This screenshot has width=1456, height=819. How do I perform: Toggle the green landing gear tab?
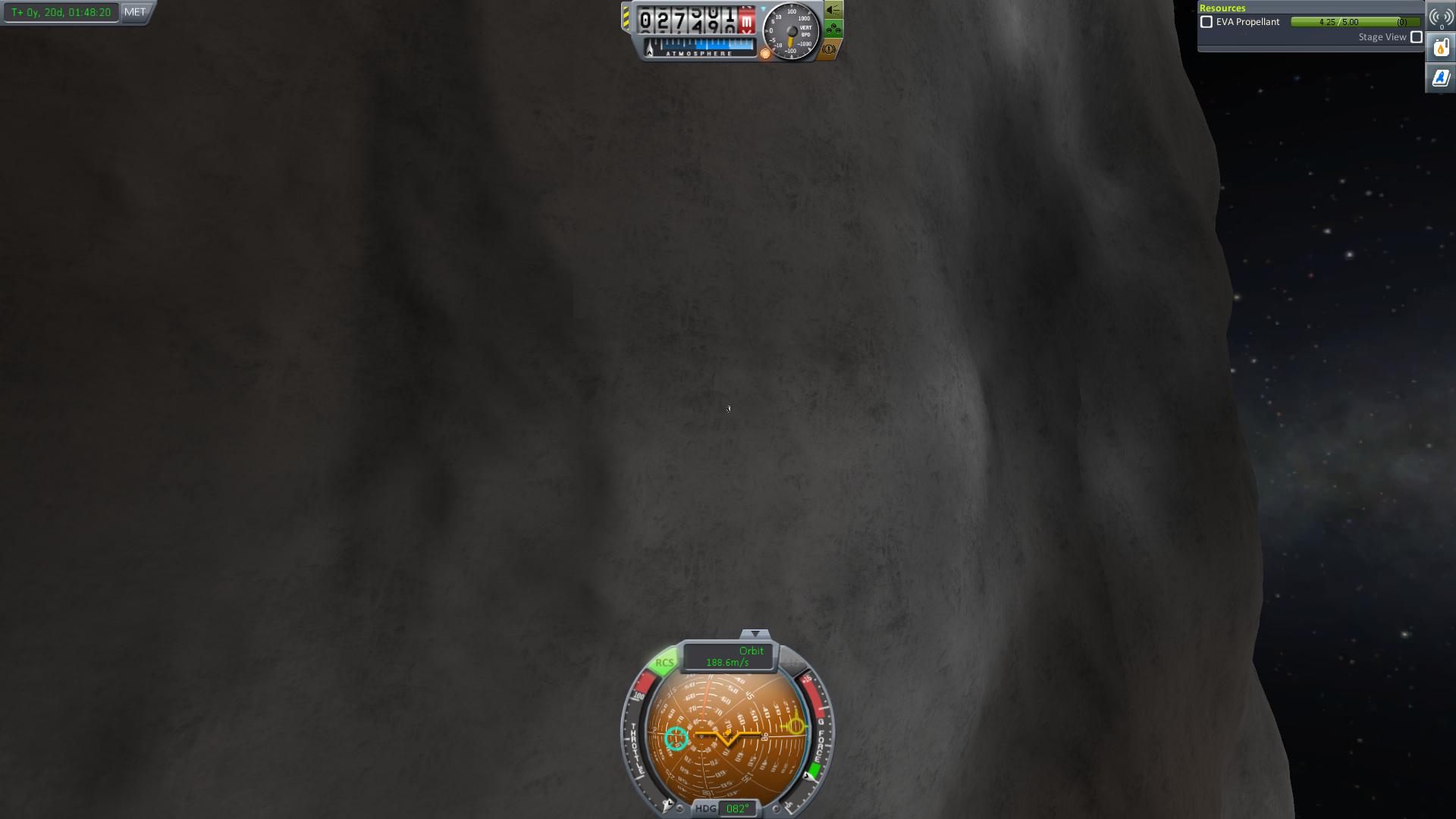(833, 30)
